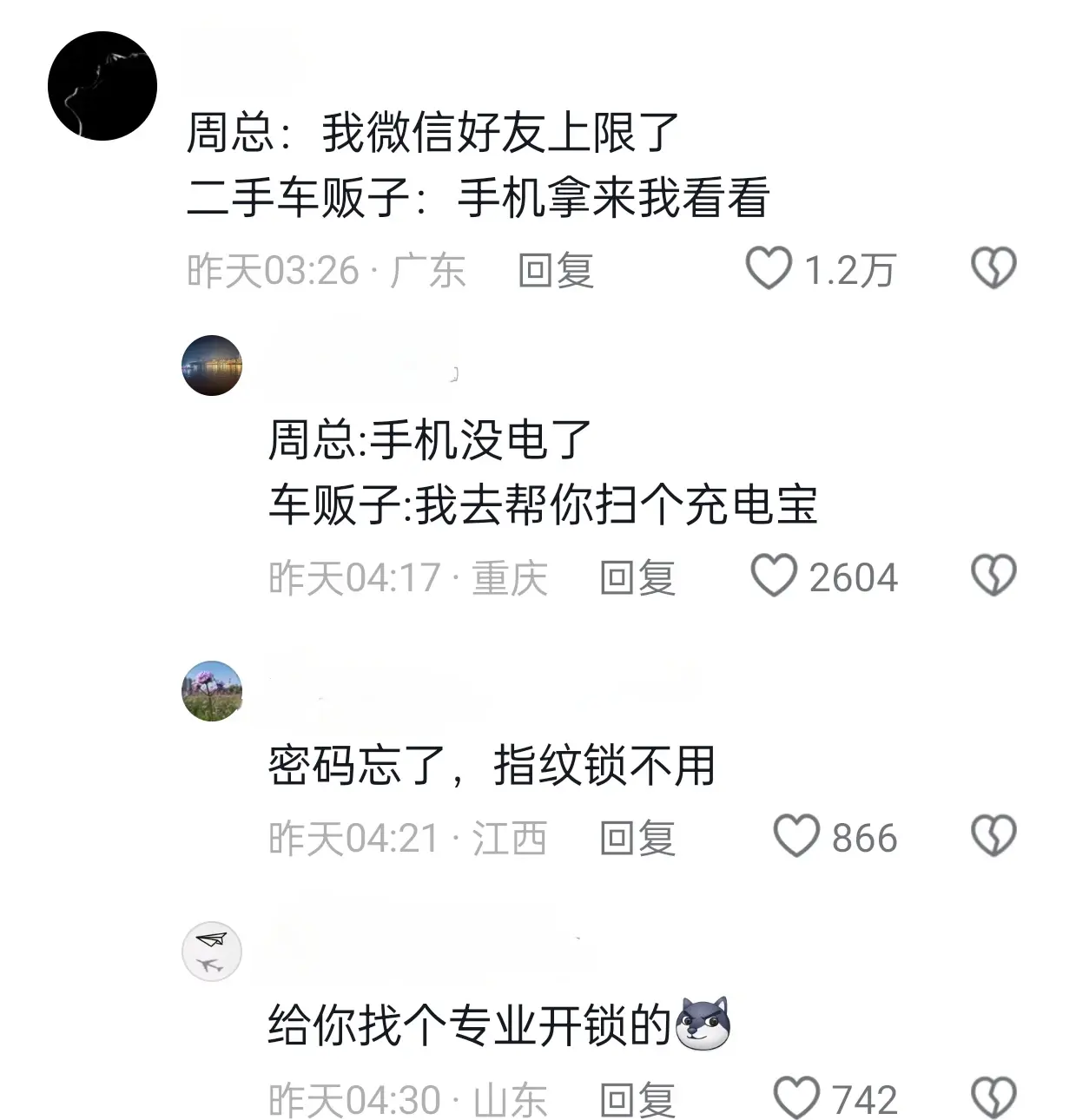Like the 专业开锁 comment from 山东
The image size is (1076, 1120).
pyautogui.click(x=795, y=1098)
